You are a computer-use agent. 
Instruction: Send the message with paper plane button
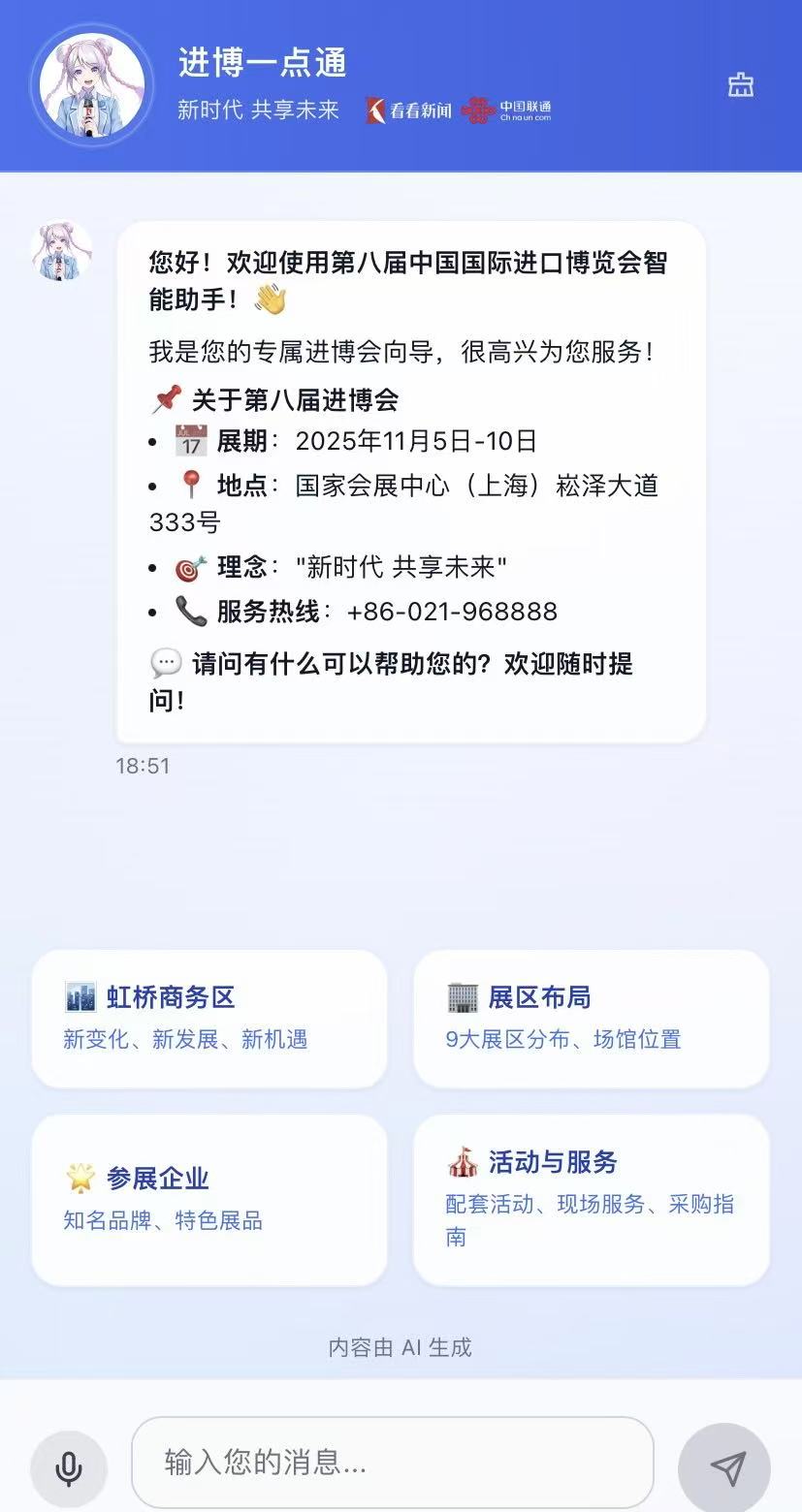(725, 1468)
